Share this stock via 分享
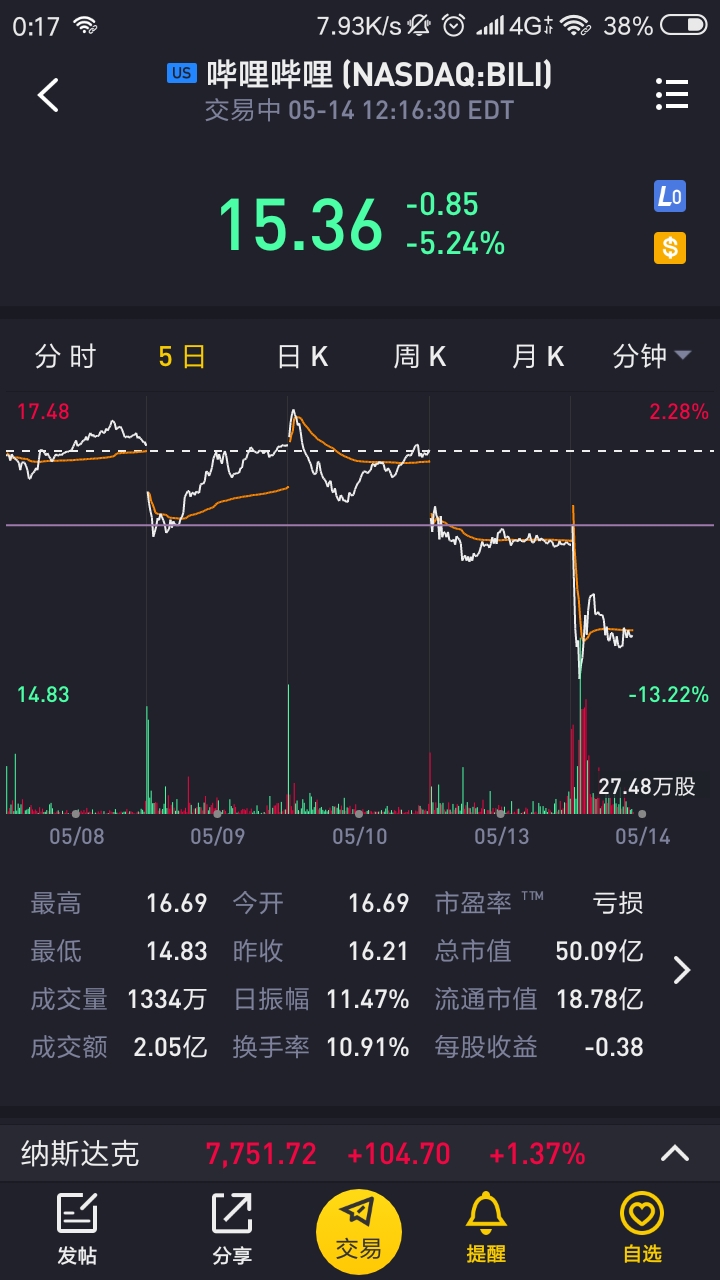This screenshot has width=720, height=1280. (x=232, y=1228)
